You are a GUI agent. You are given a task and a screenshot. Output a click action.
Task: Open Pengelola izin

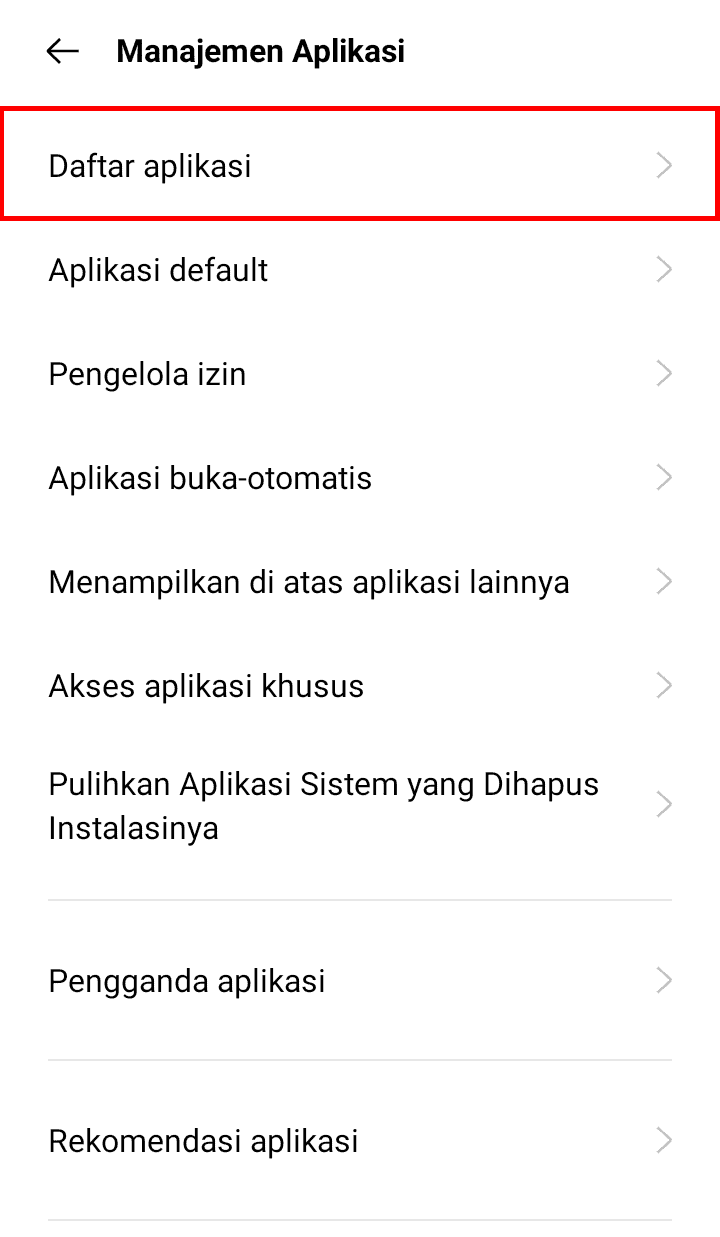point(360,374)
